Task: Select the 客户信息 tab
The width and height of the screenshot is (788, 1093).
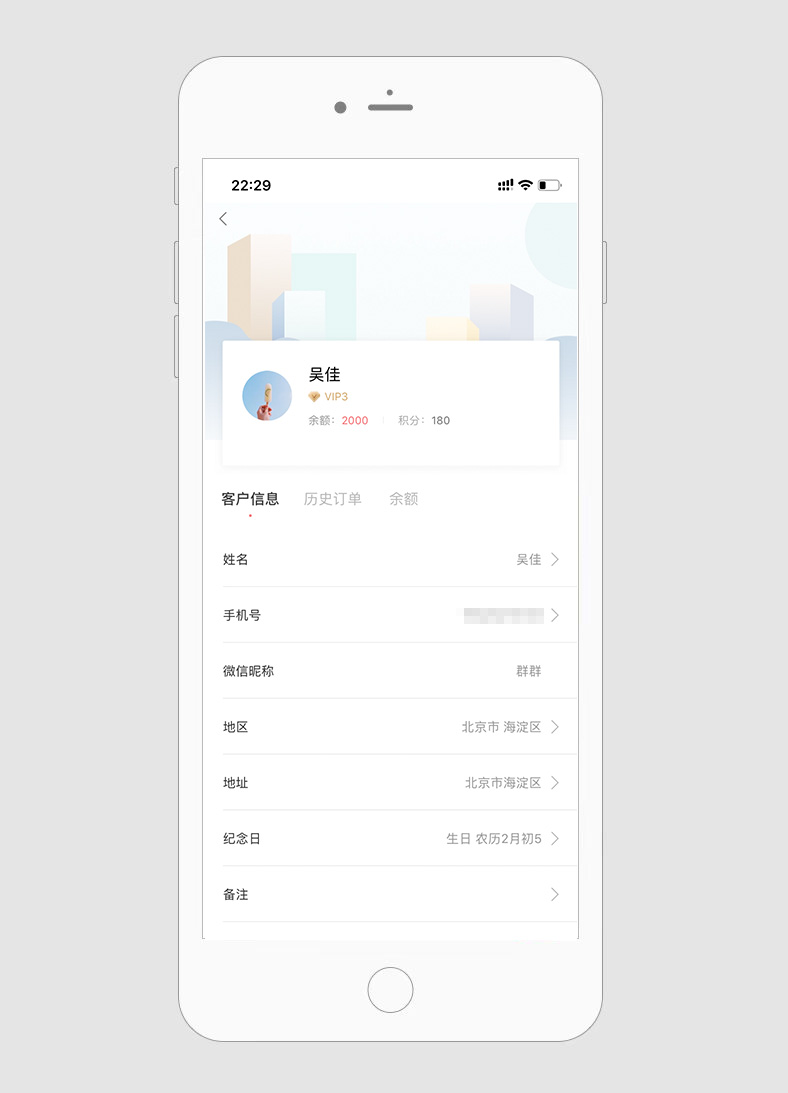Action: tap(250, 499)
